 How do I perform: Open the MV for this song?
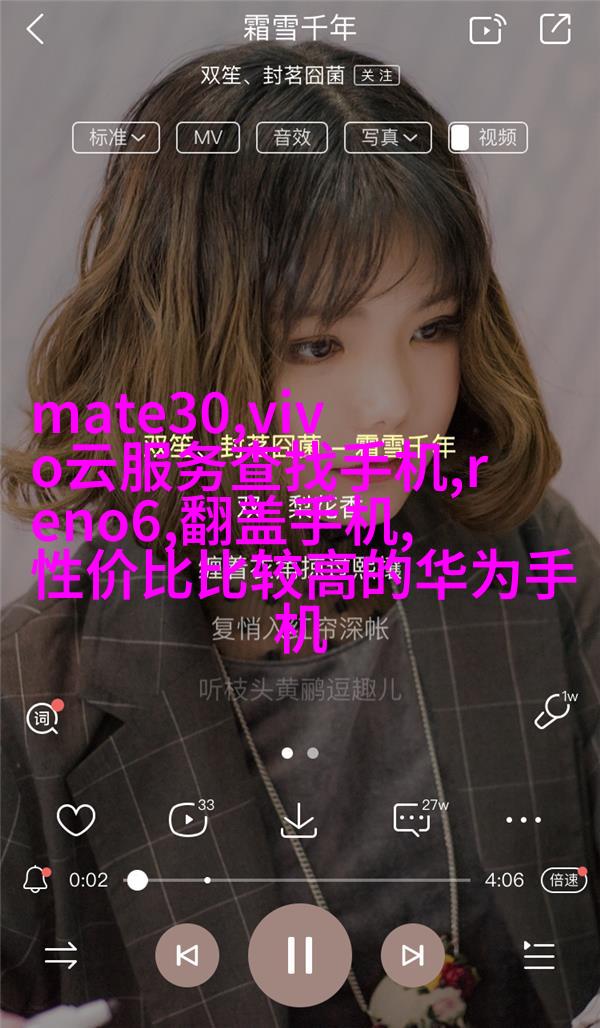(x=207, y=137)
